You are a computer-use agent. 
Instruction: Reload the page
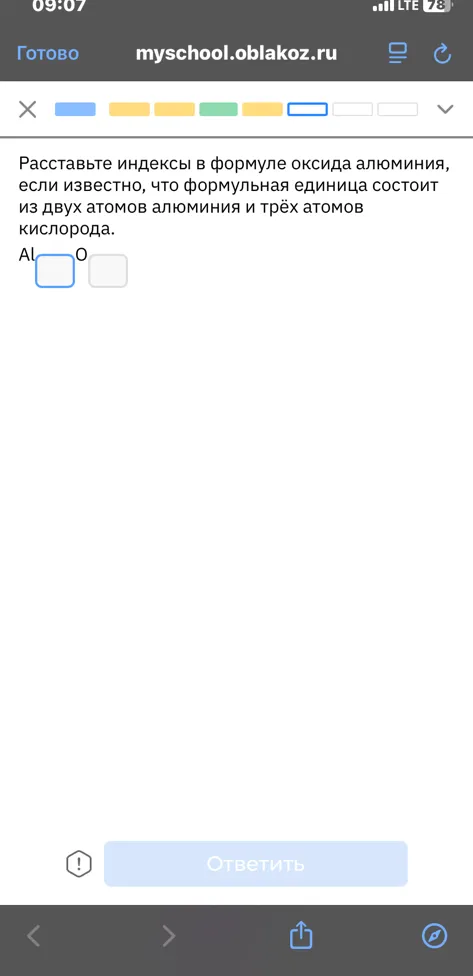(x=442, y=54)
